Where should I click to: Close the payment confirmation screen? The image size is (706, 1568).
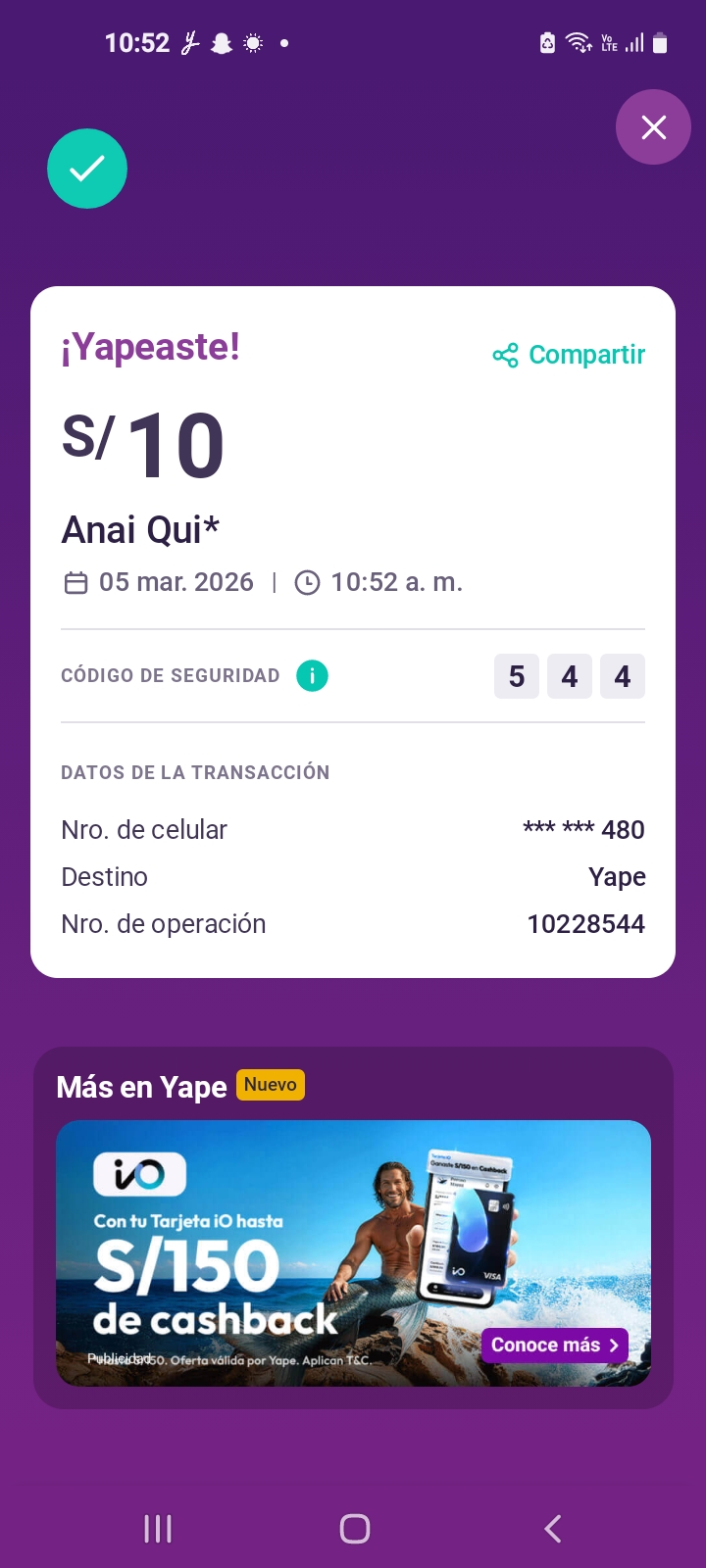tap(653, 127)
